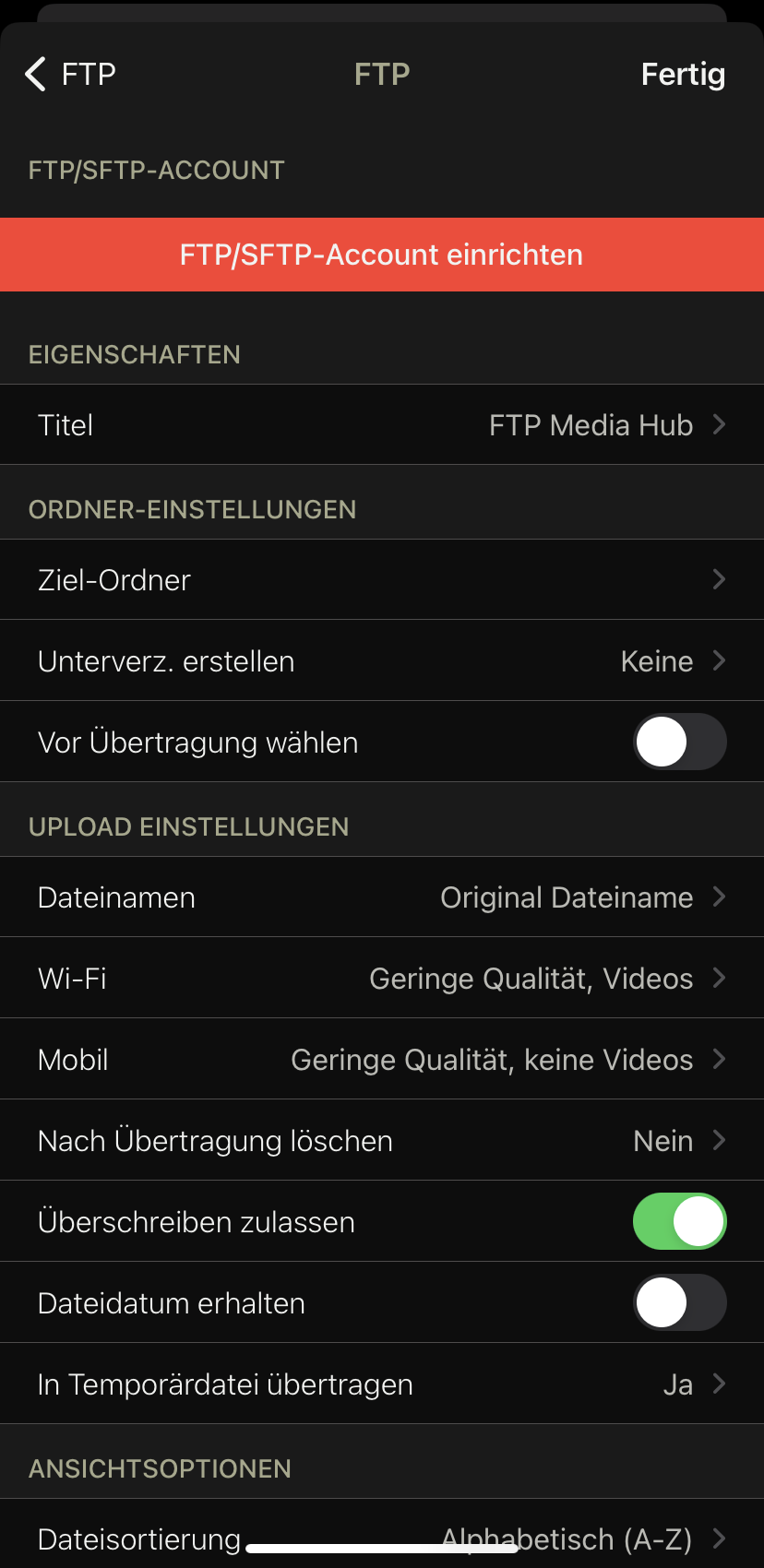Image resolution: width=764 pixels, height=1568 pixels.
Task: Change Unterverz. erstellen from Keine
Action: click(x=382, y=660)
